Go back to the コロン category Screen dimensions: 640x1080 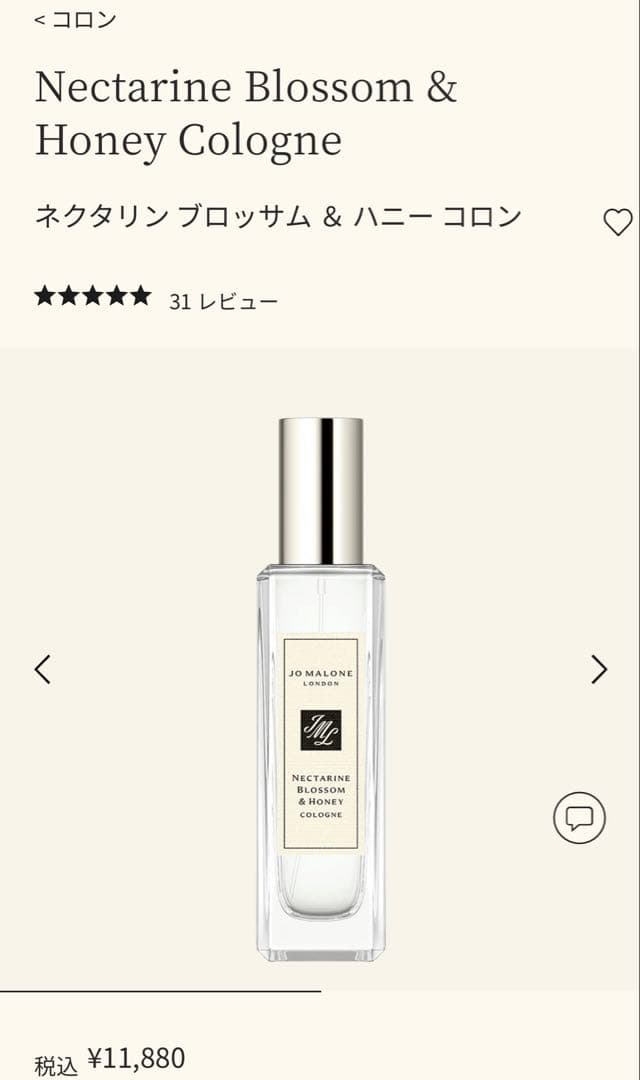click(75, 20)
